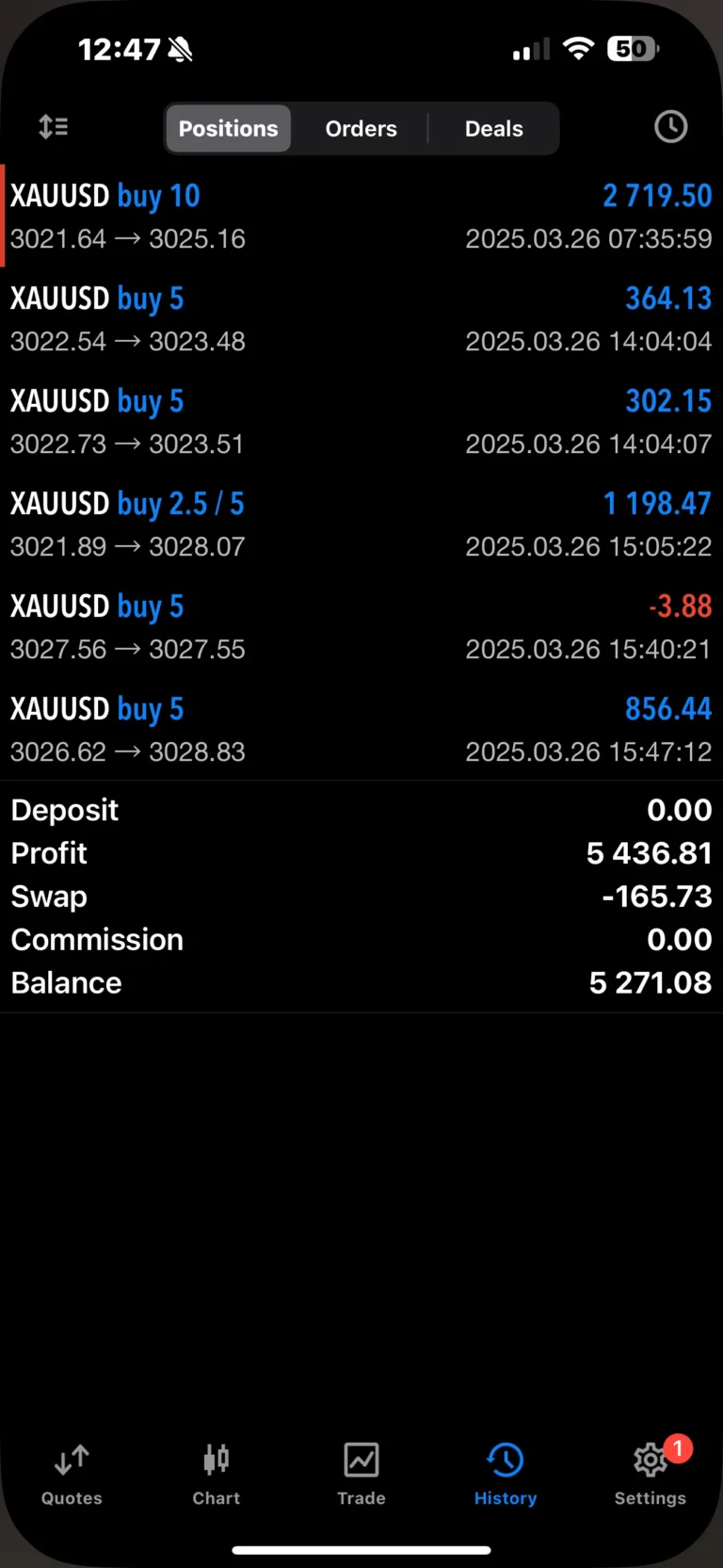Image resolution: width=723 pixels, height=1568 pixels.
Task: Go to the Quotes tab
Action: point(72,1474)
